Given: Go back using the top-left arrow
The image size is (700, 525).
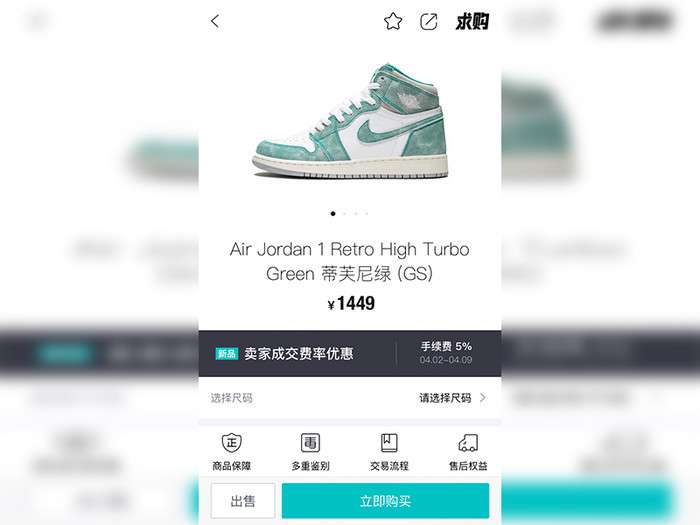Looking at the screenshot, I should [215, 21].
